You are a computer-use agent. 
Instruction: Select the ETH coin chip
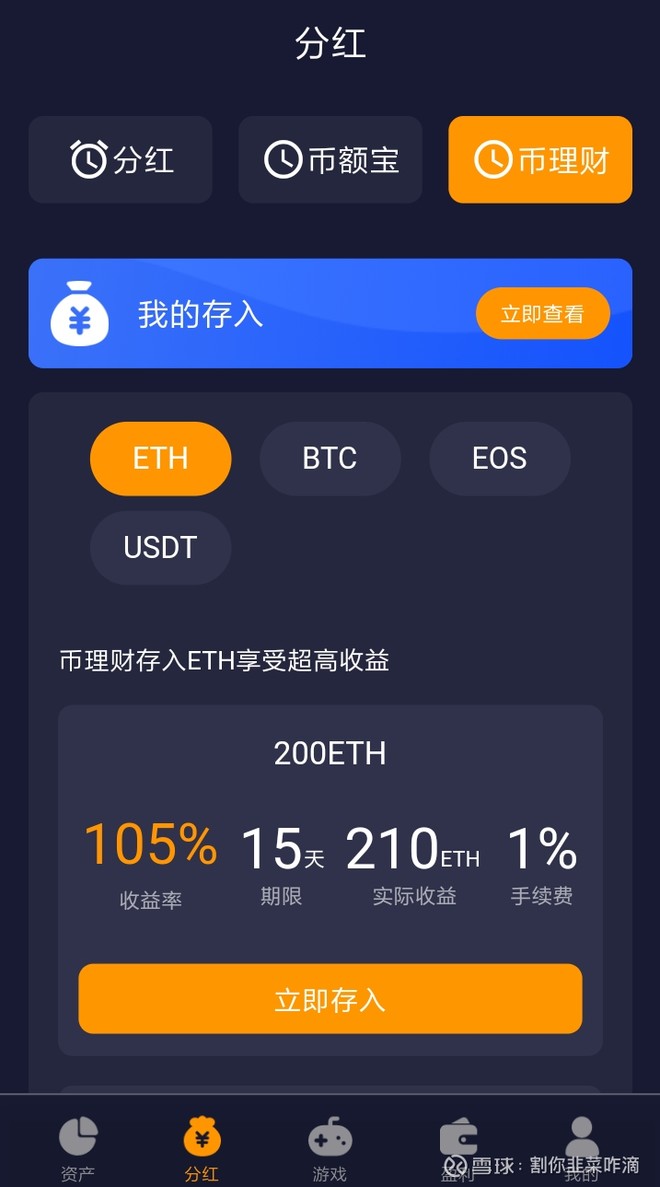160,459
